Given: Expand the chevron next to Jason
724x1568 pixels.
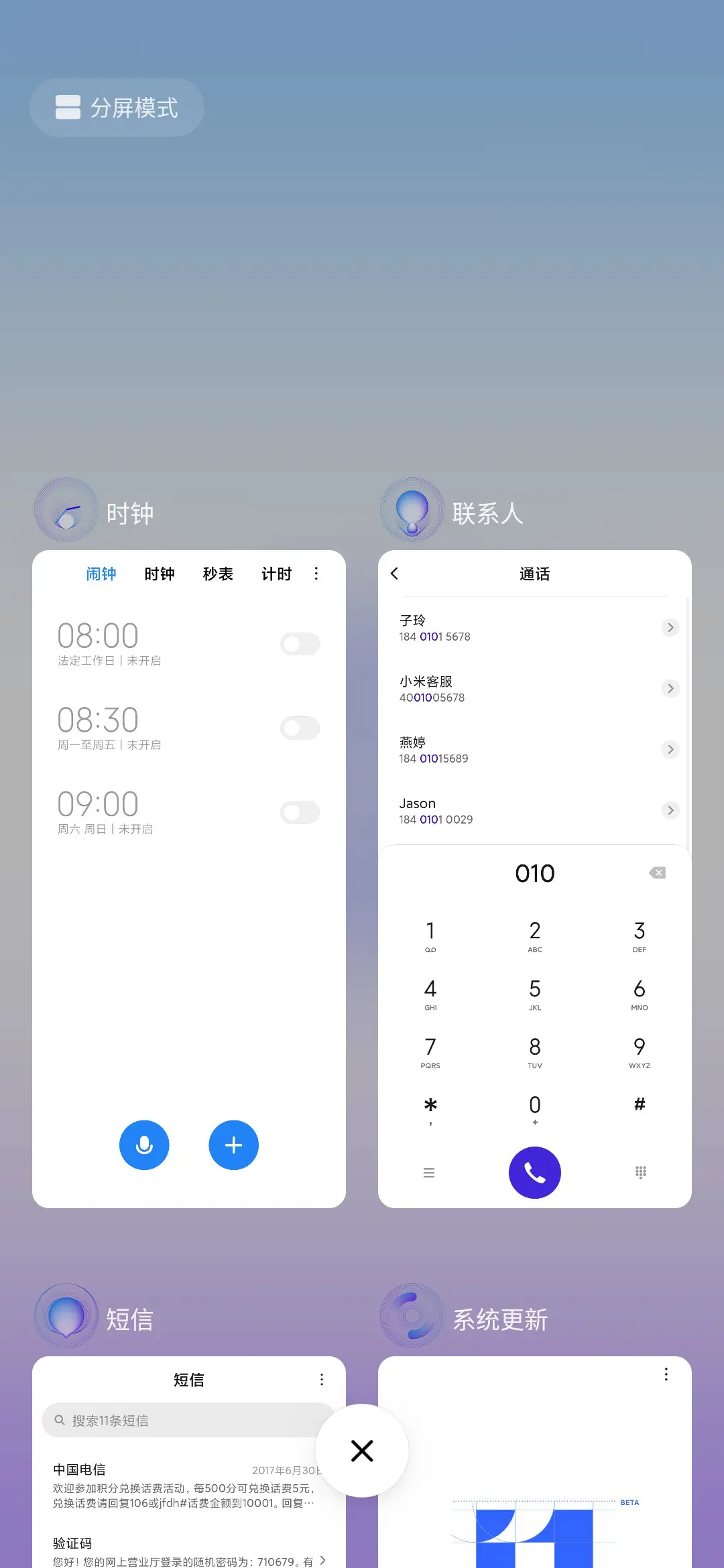Looking at the screenshot, I should coord(670,810).
